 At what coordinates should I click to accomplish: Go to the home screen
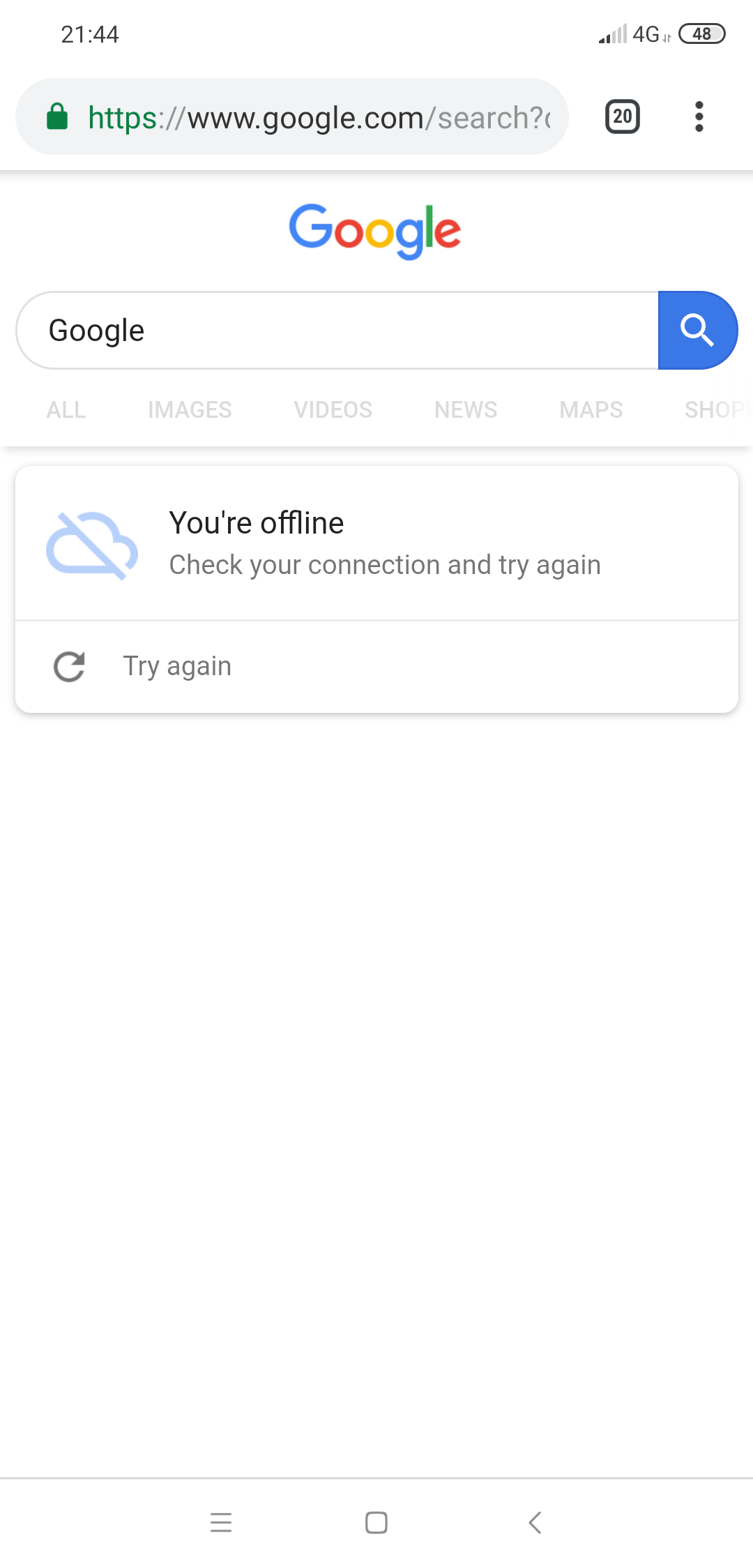click(376, 1522)
